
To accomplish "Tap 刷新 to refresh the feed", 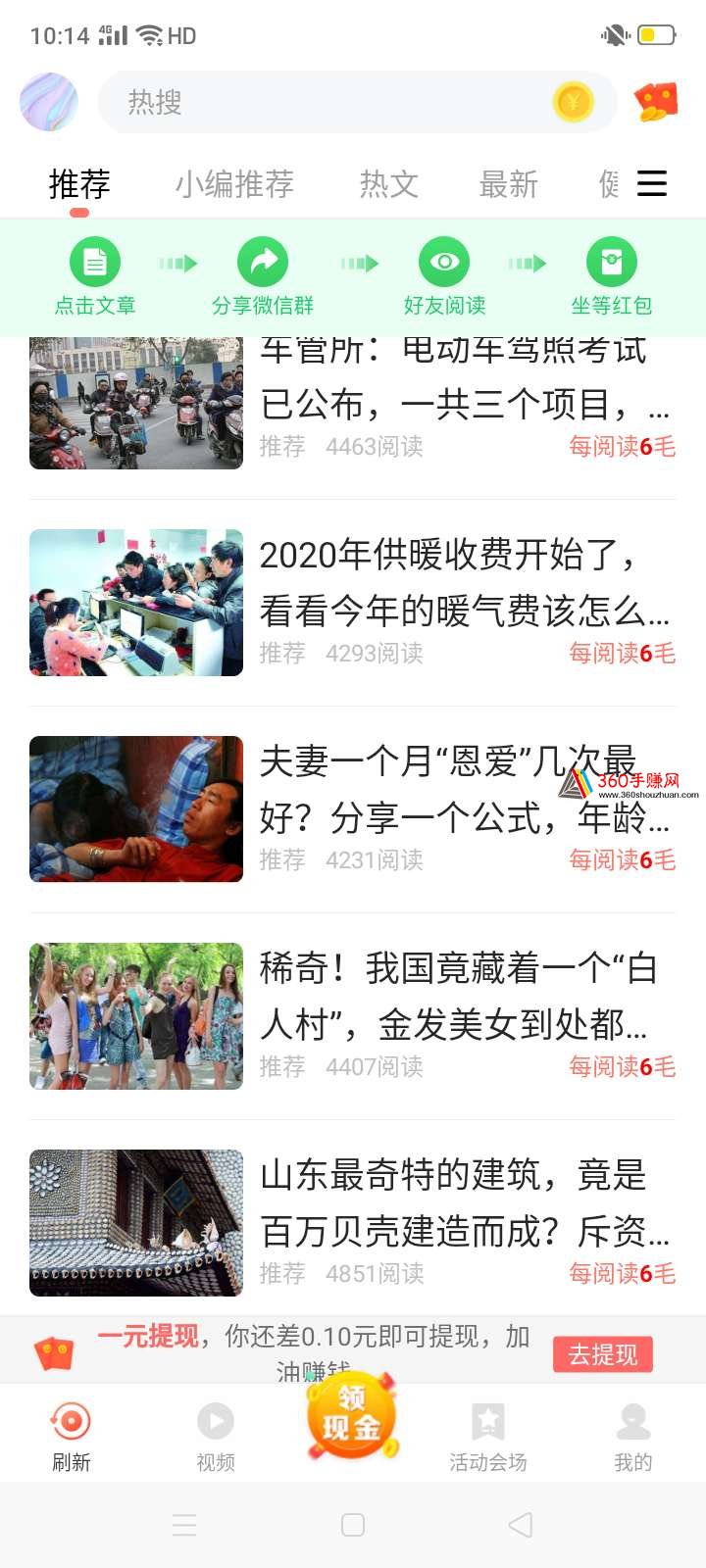I will 71,1437.
